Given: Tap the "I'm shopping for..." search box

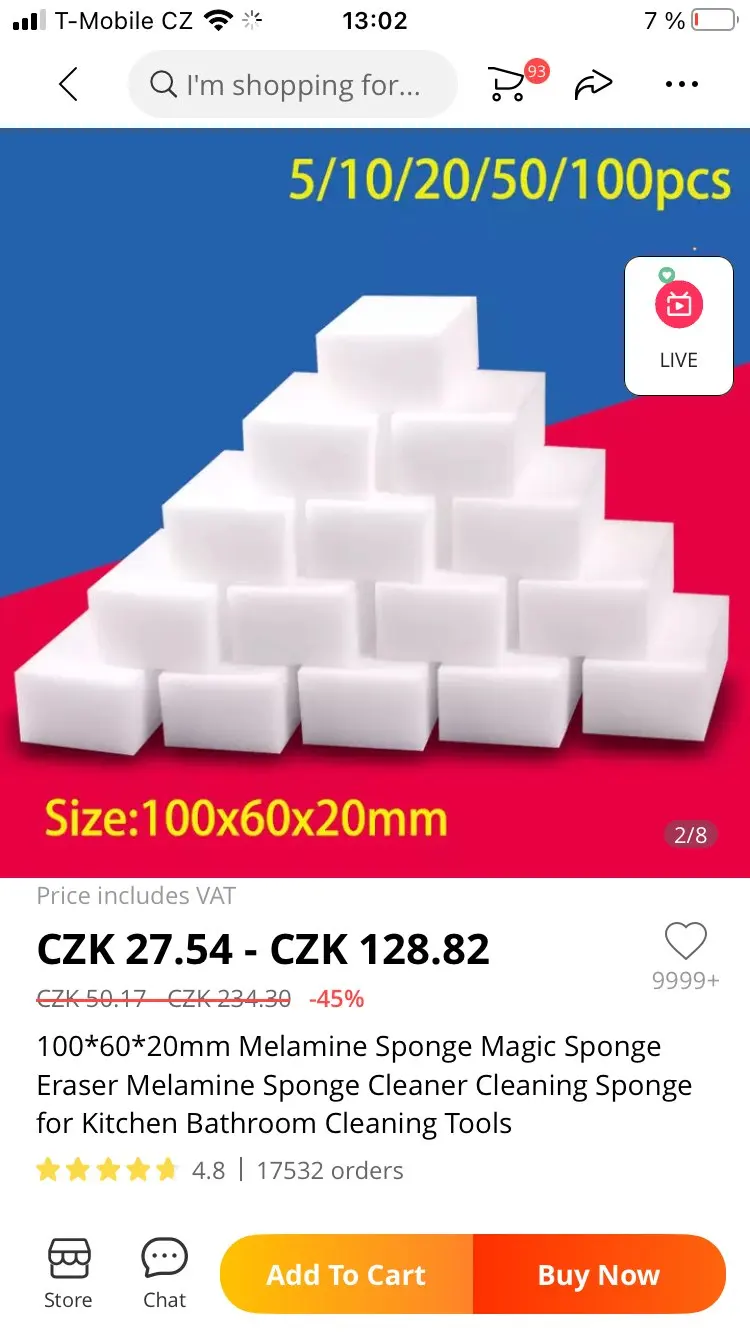Looking at the screenshot, I should click(x=292, y=85).
